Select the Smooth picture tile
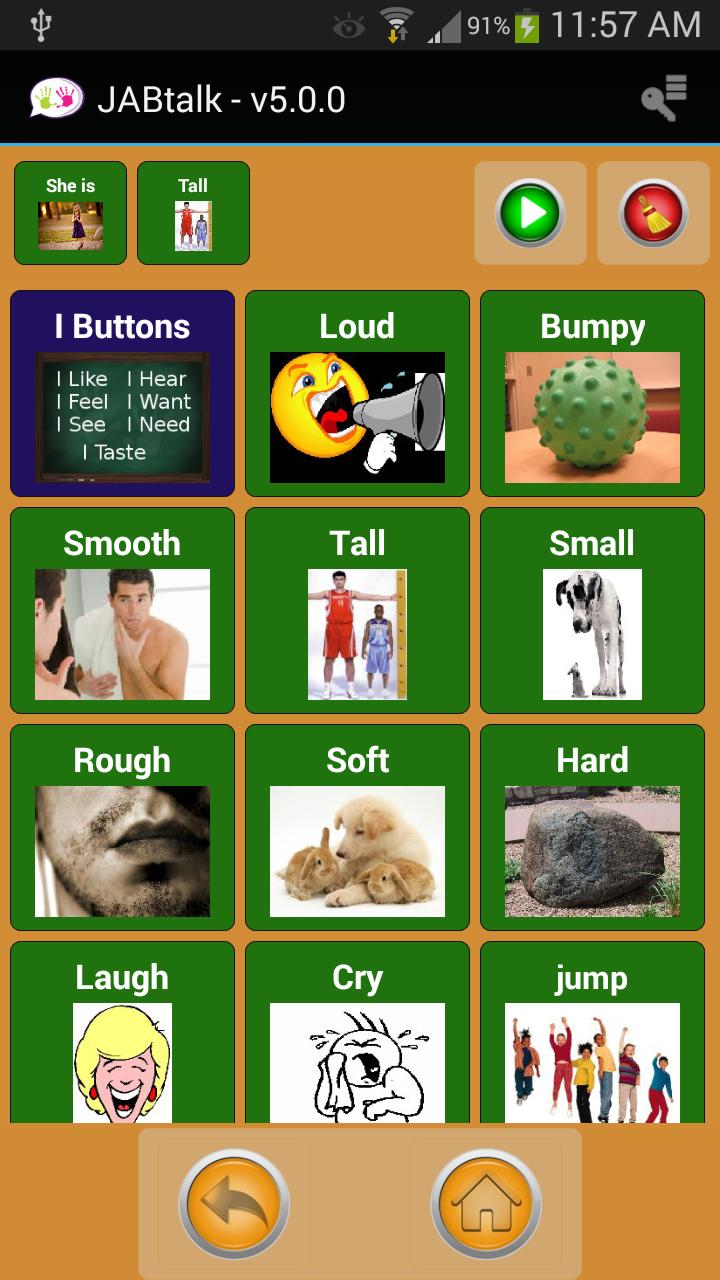Screen dimensions: 720x1280 (x=122, y=611)
